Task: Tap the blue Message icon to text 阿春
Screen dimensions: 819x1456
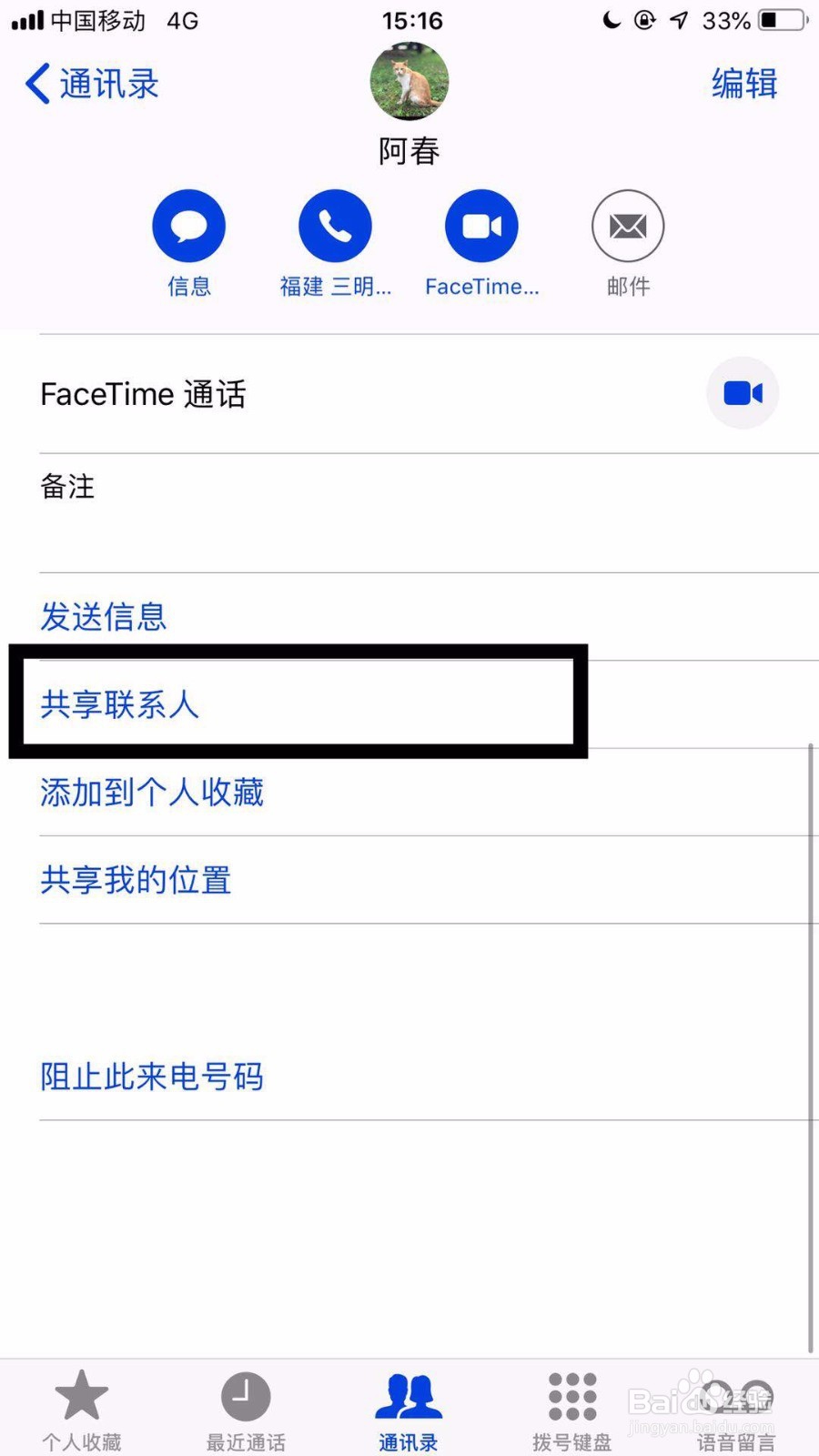Action: click(188, 225)
